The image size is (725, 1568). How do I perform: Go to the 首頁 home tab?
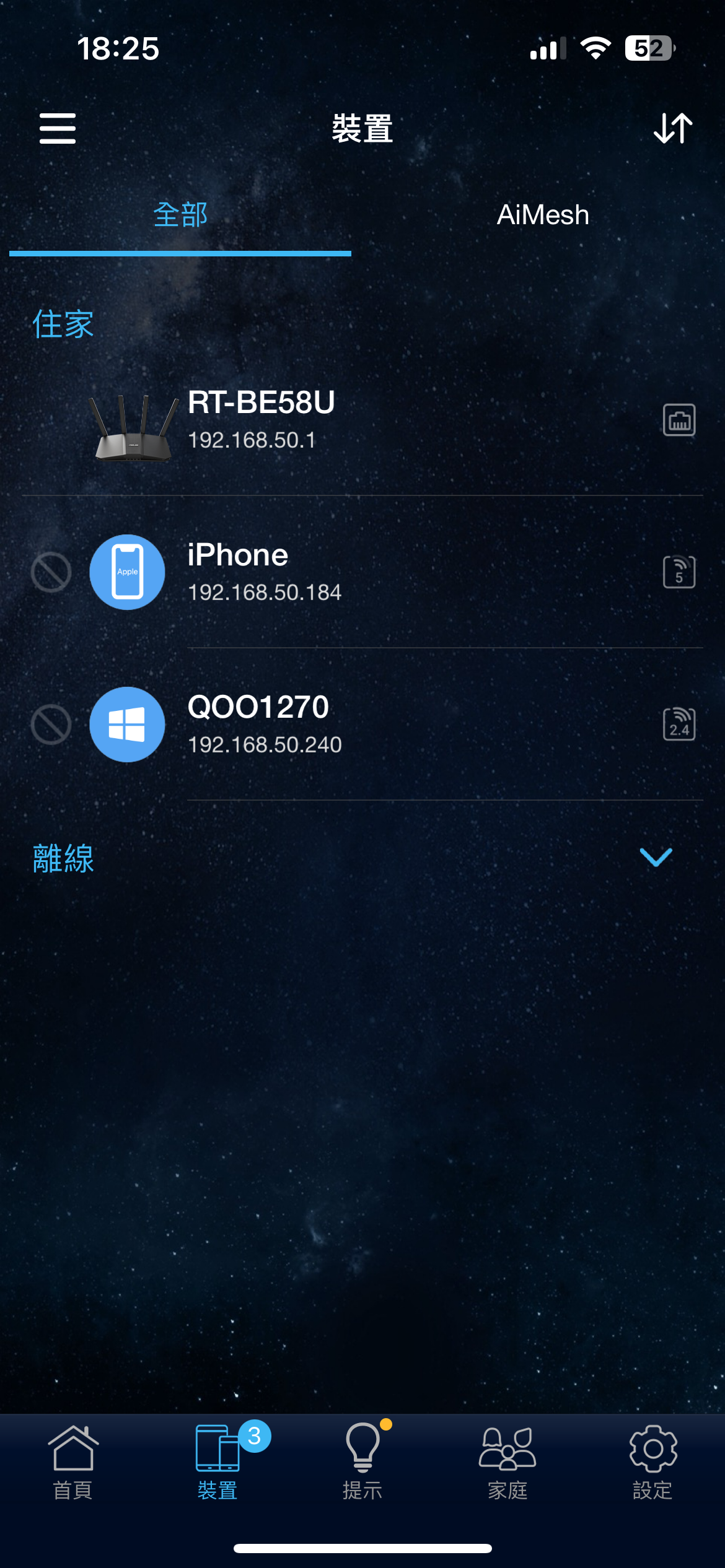73,1463
